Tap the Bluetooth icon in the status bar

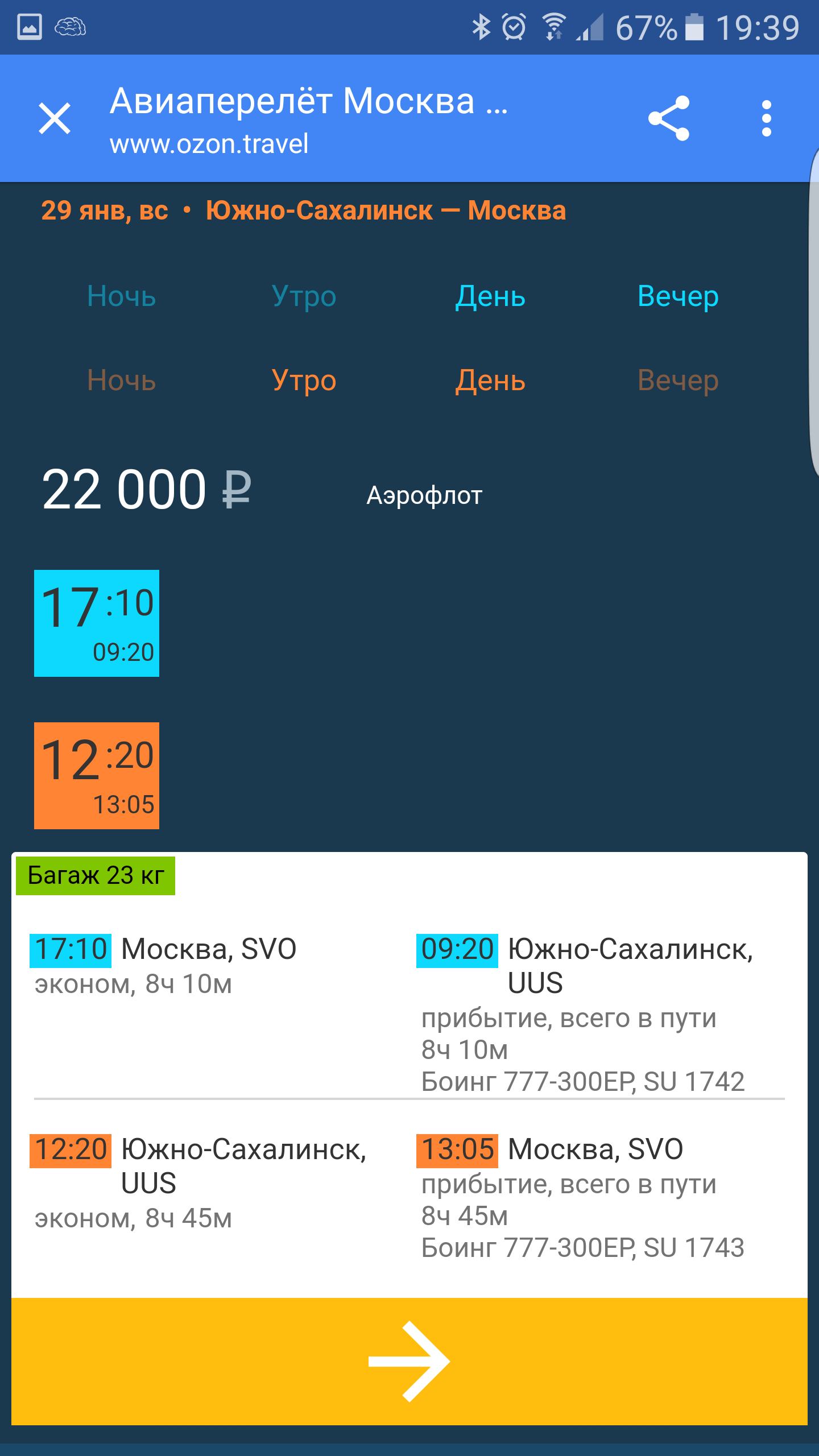point(483,26)
